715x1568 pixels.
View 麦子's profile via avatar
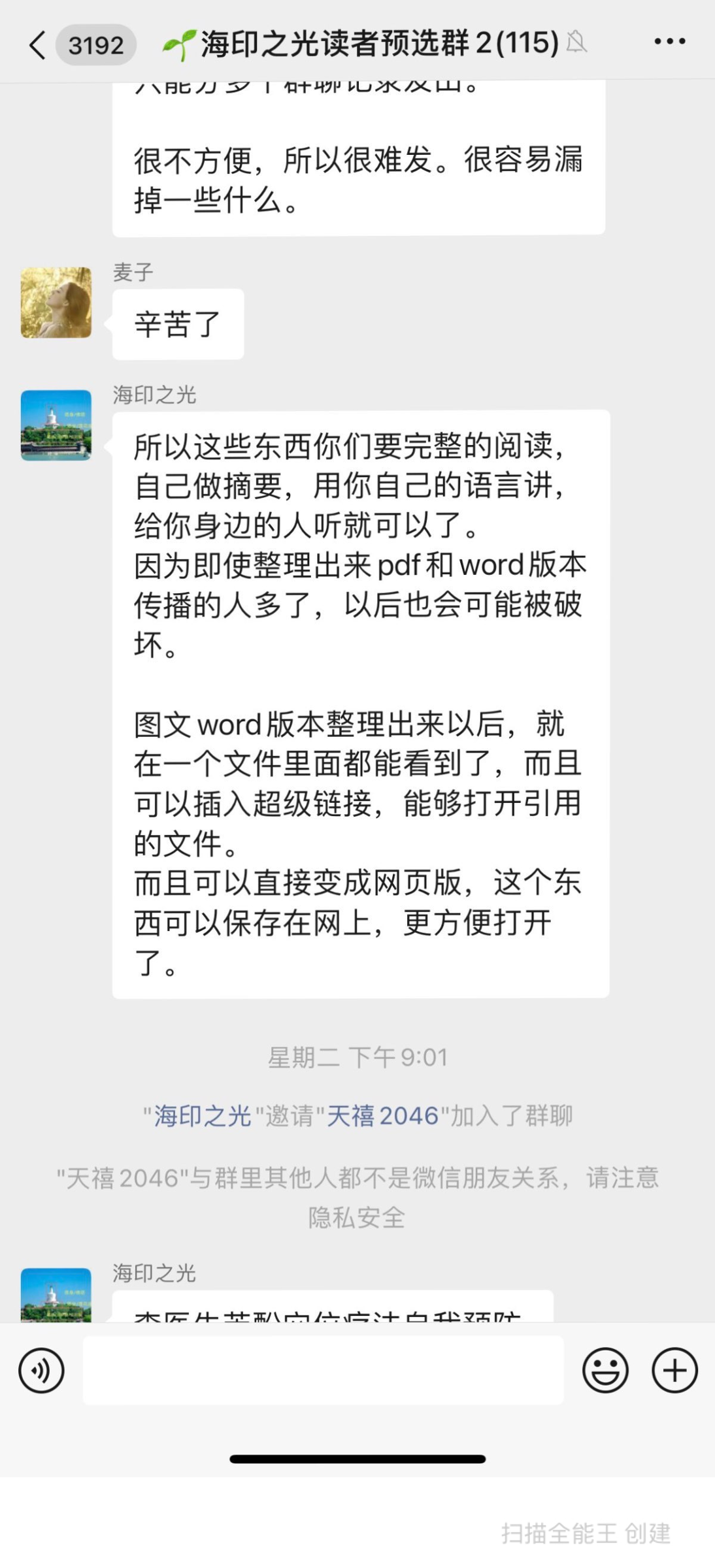(56, 302)
